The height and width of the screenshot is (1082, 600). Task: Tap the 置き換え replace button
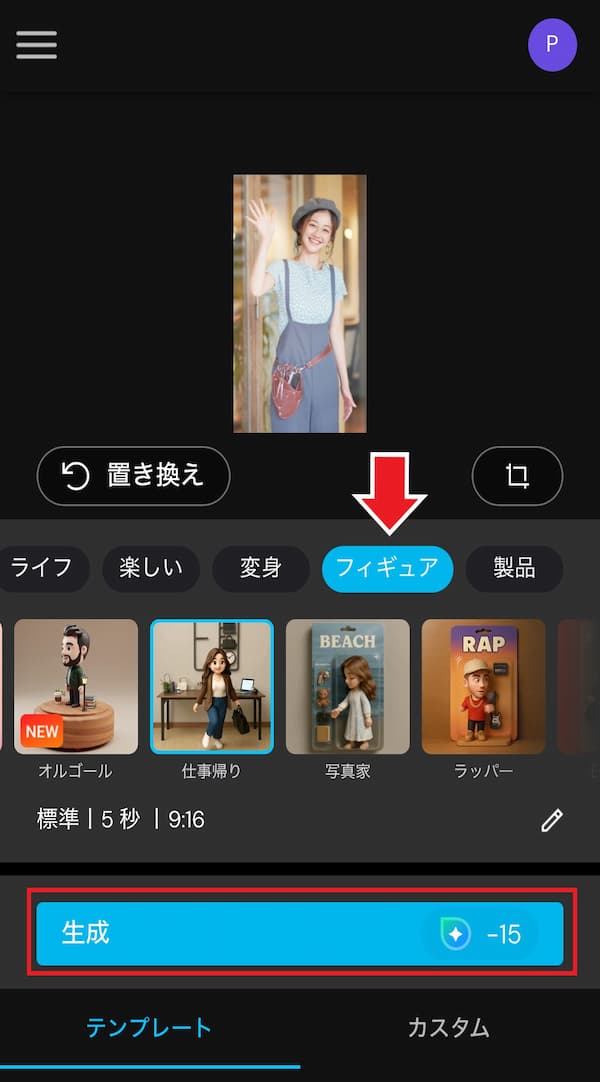click(134, 476)
